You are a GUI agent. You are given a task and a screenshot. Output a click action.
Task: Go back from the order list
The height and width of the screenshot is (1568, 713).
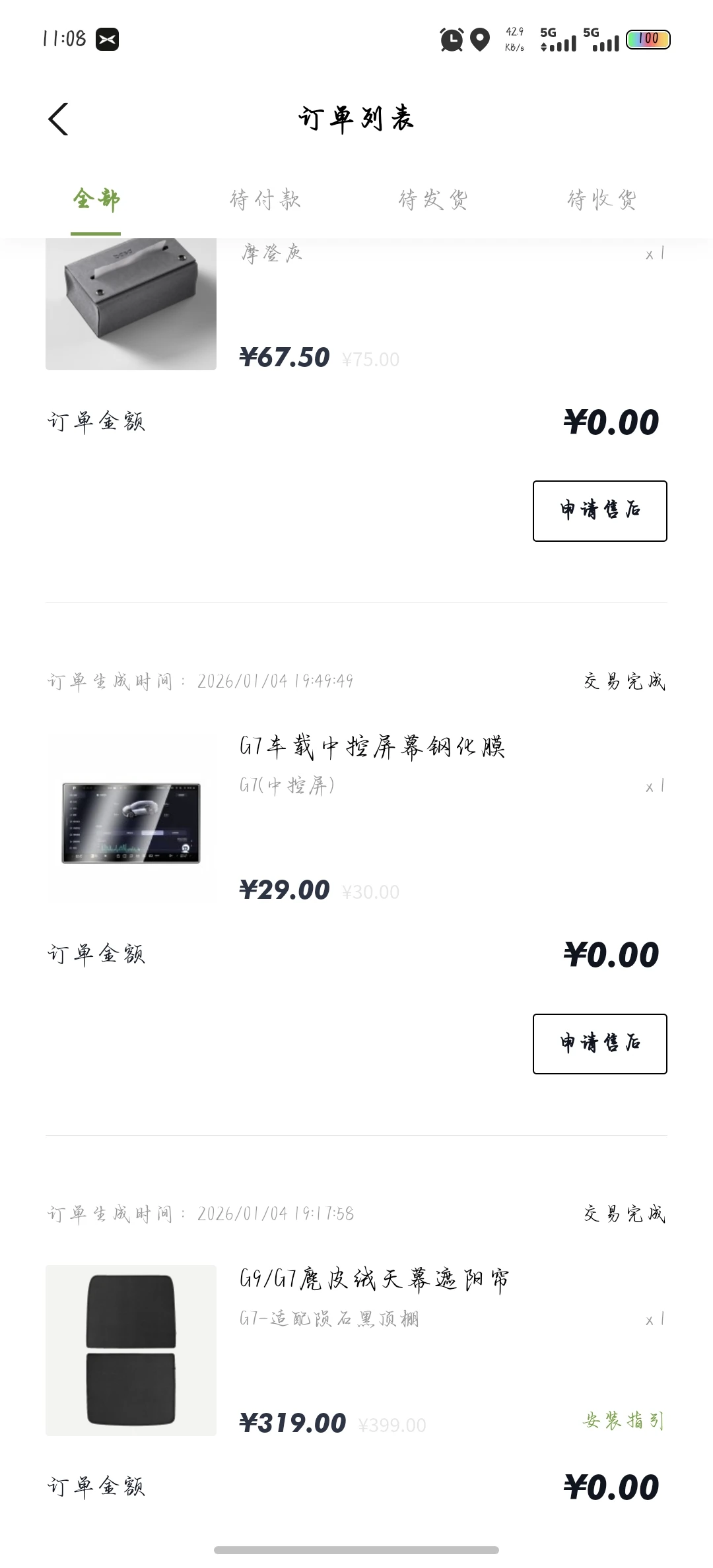pyautogui.click(x=59, y=119)
